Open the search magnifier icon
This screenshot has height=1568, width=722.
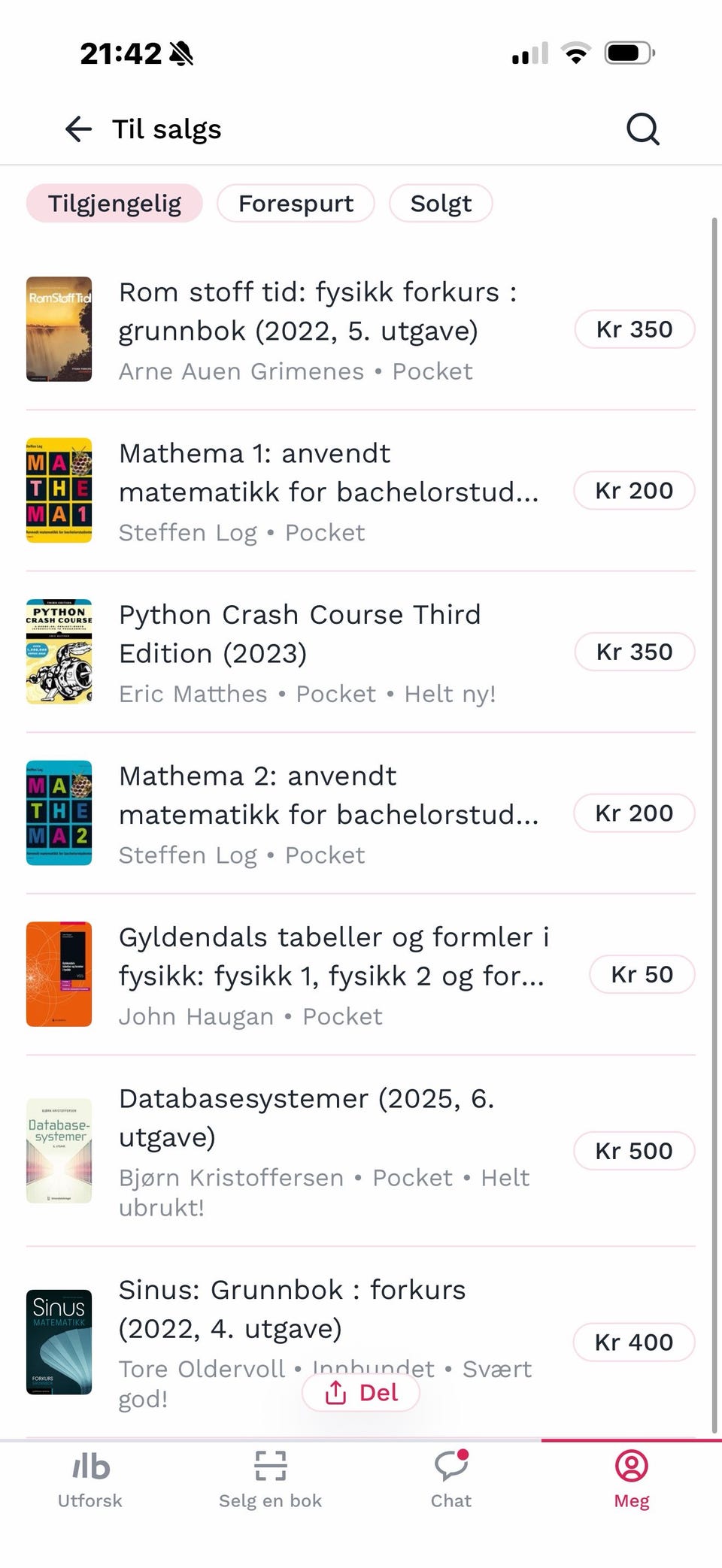643,129
